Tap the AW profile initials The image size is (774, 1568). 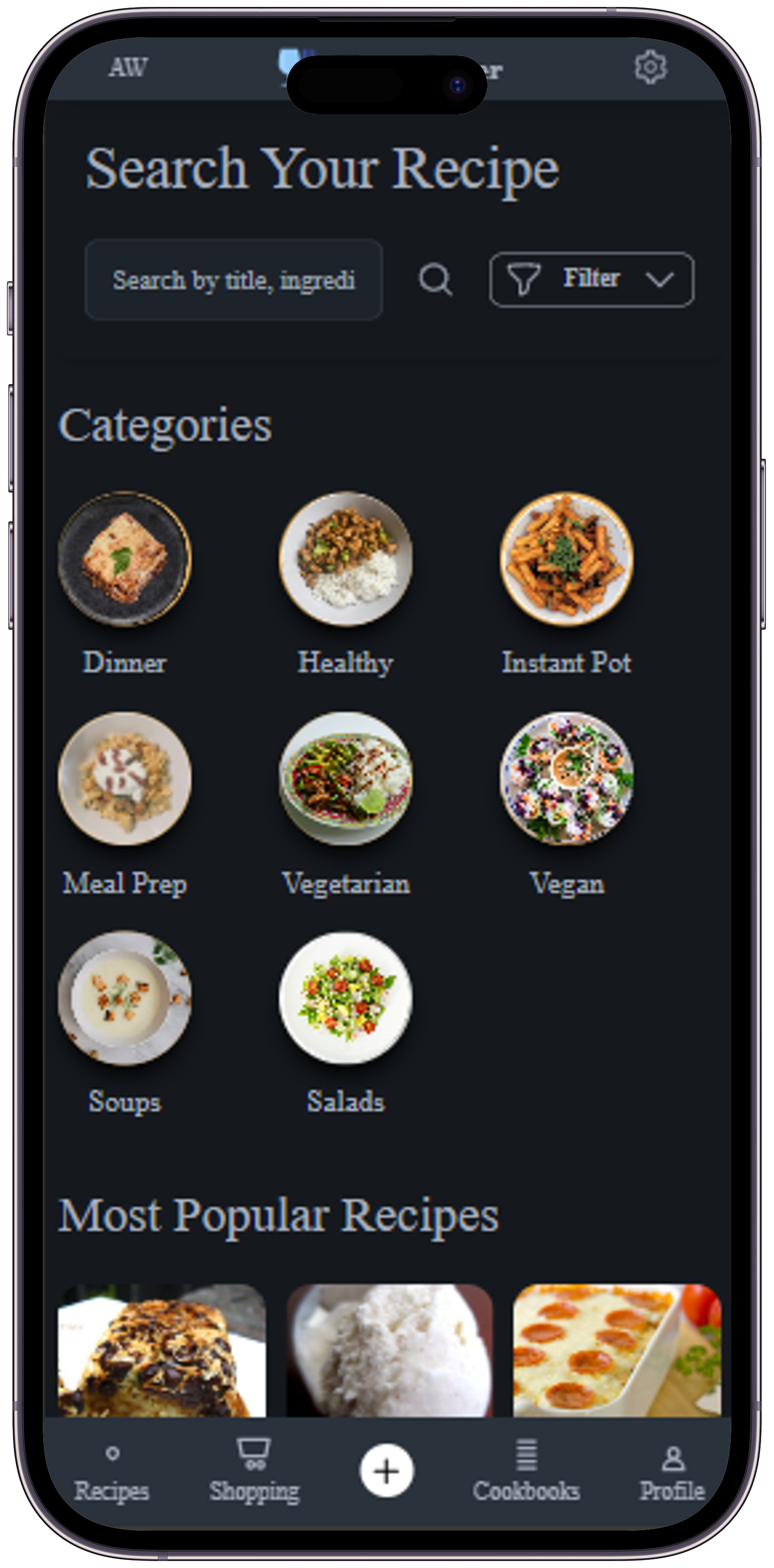[128, 68]
